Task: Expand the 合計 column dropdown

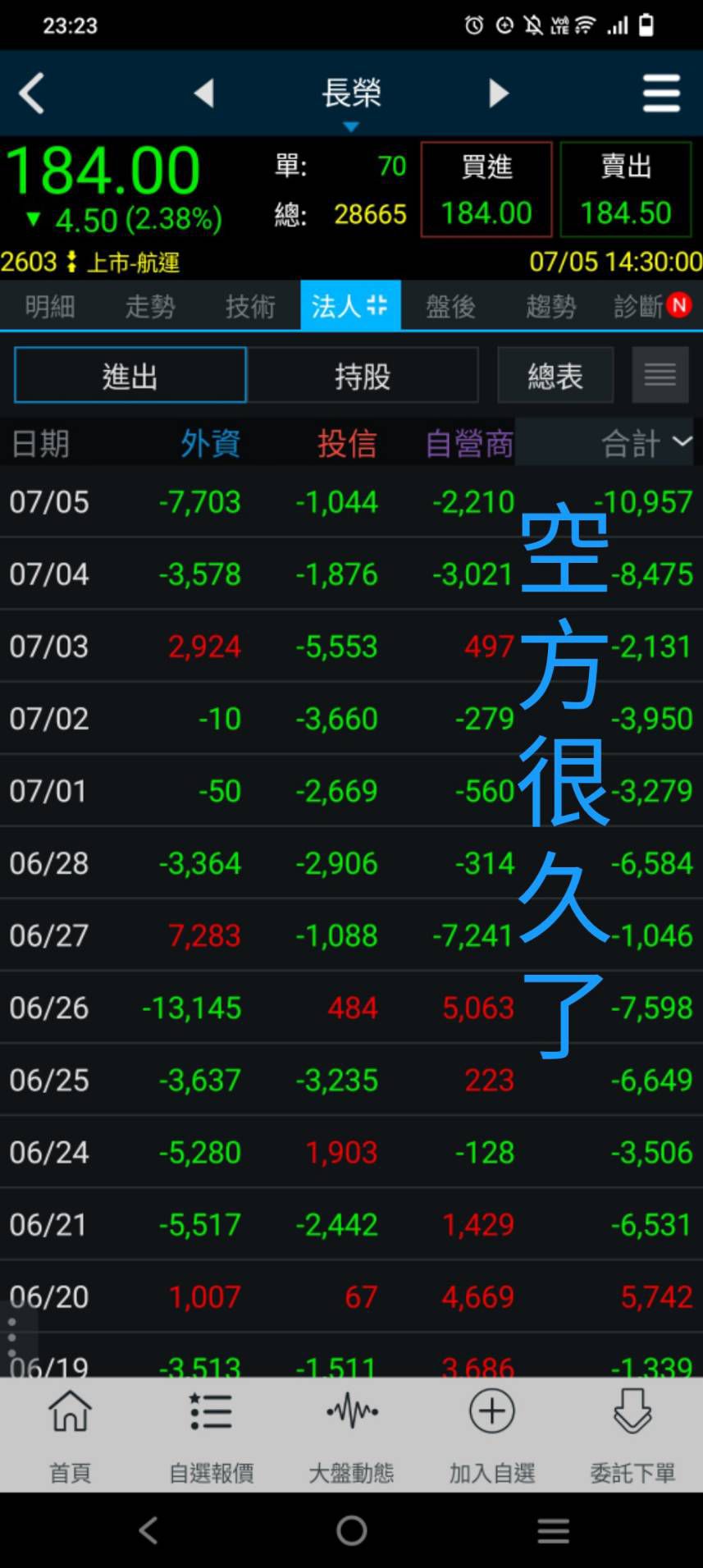Action: pyautogui.click(x=646, y=443)
